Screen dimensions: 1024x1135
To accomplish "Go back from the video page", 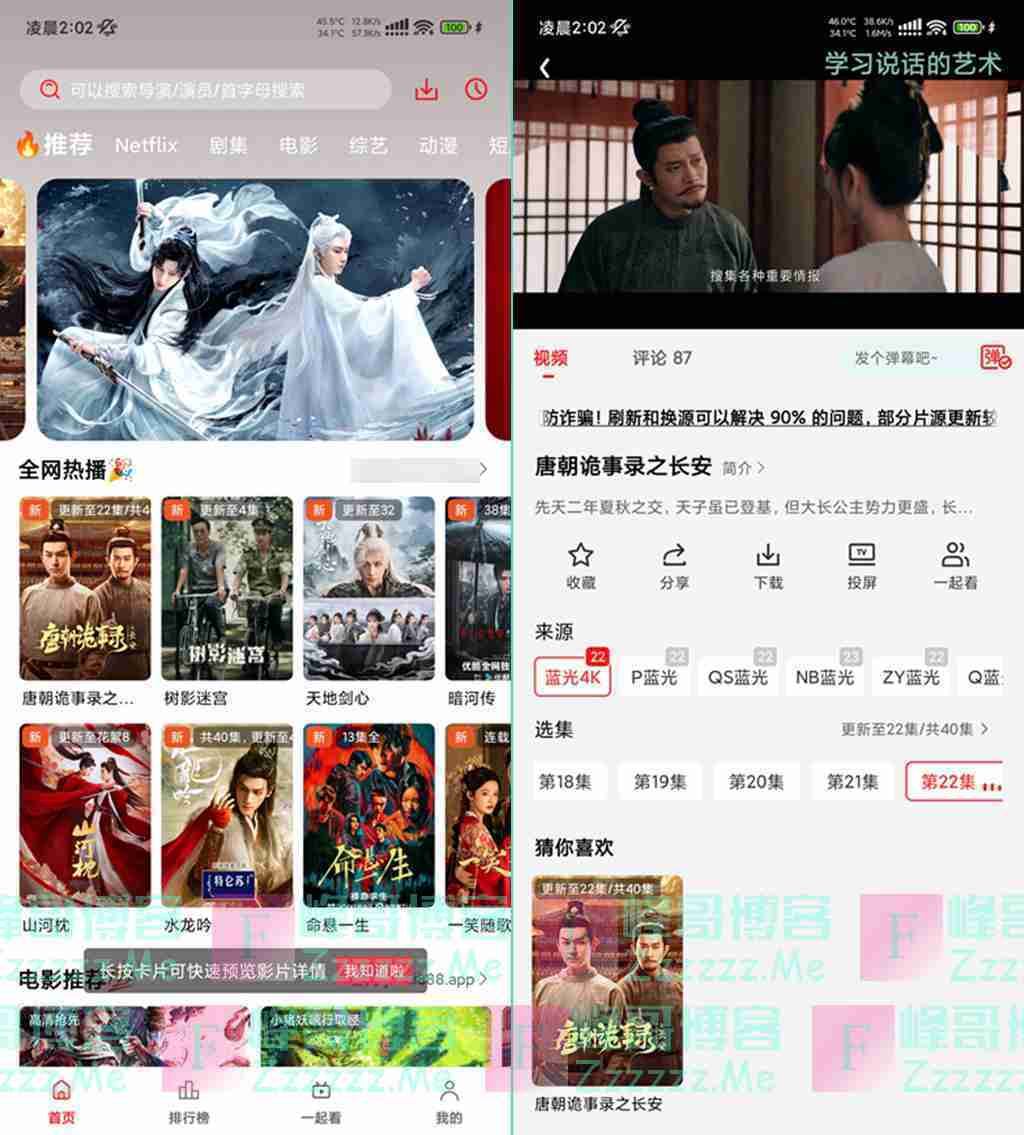I will [545, 68].
